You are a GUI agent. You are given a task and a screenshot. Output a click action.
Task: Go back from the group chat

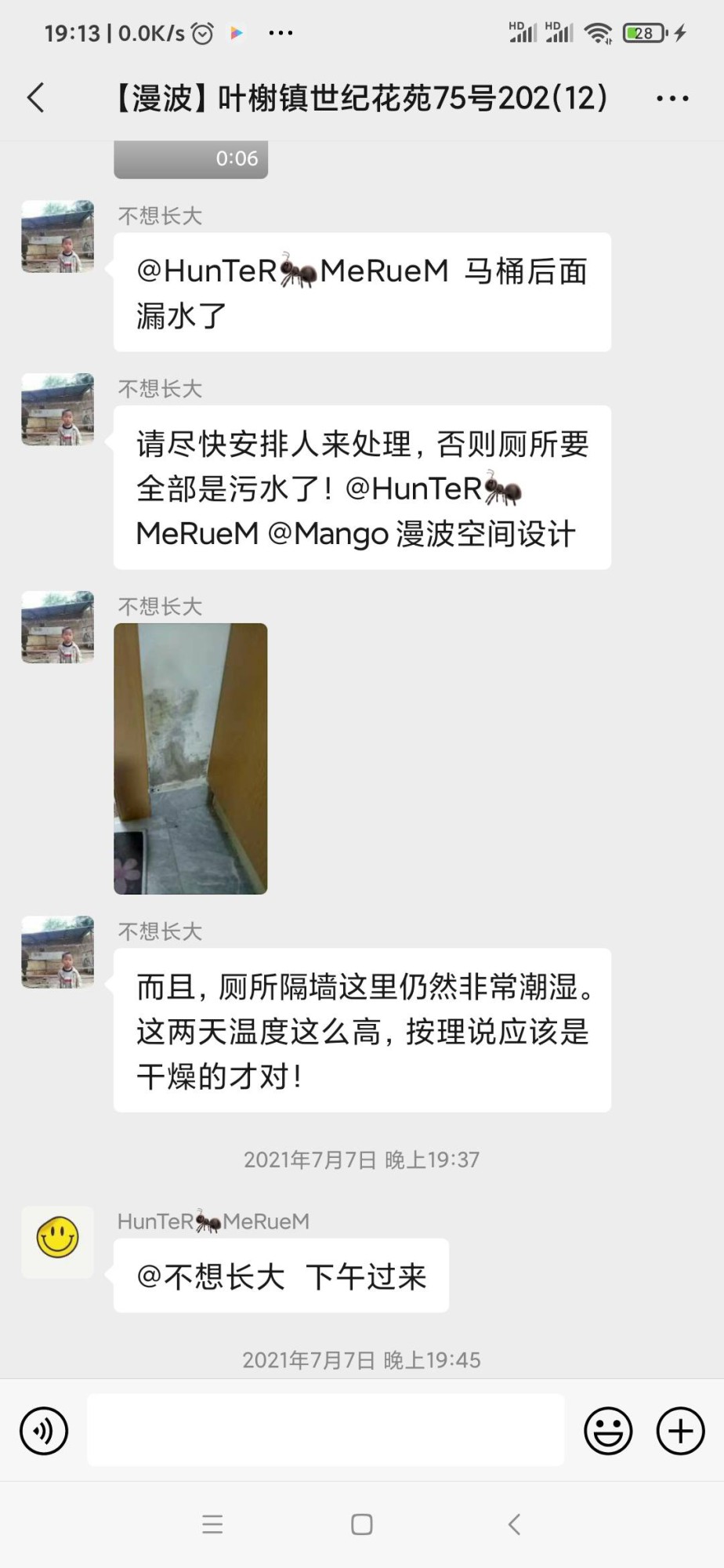tap(36, 98)
